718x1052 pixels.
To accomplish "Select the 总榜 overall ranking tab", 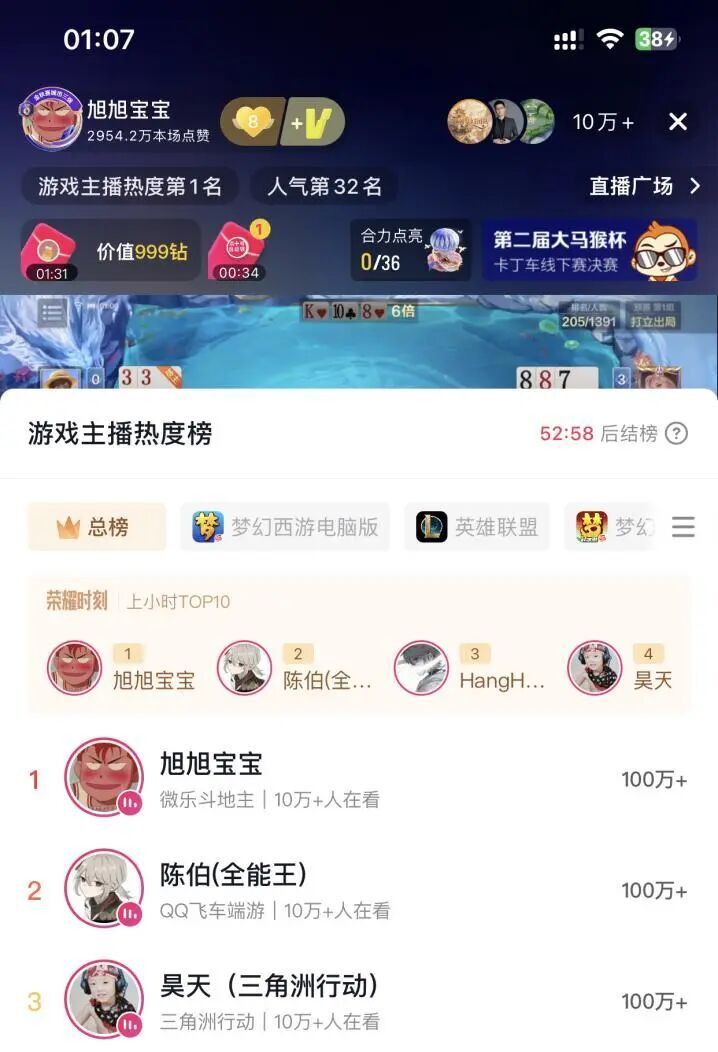I will [x=96, y=527].
